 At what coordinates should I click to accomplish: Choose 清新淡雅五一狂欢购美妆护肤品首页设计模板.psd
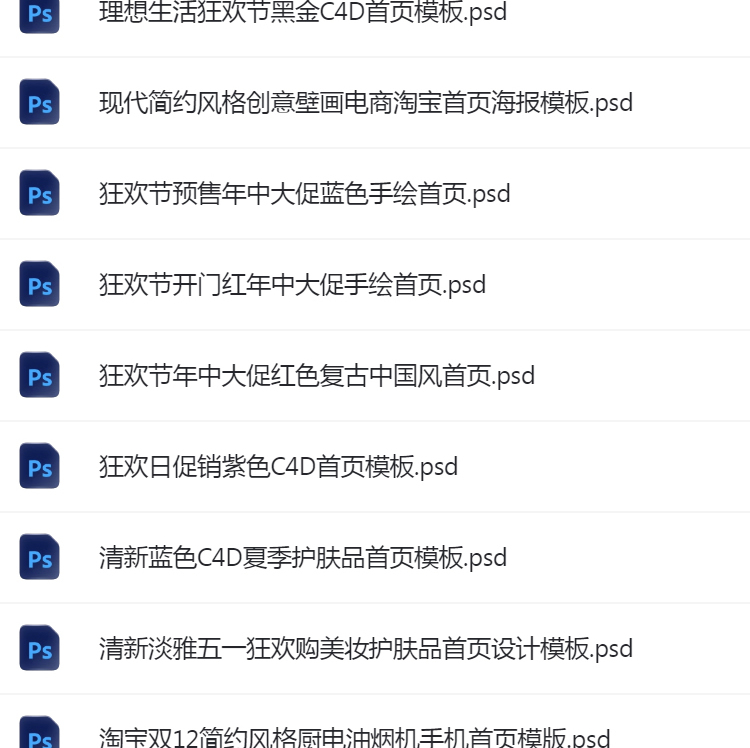tap(365, 649)
